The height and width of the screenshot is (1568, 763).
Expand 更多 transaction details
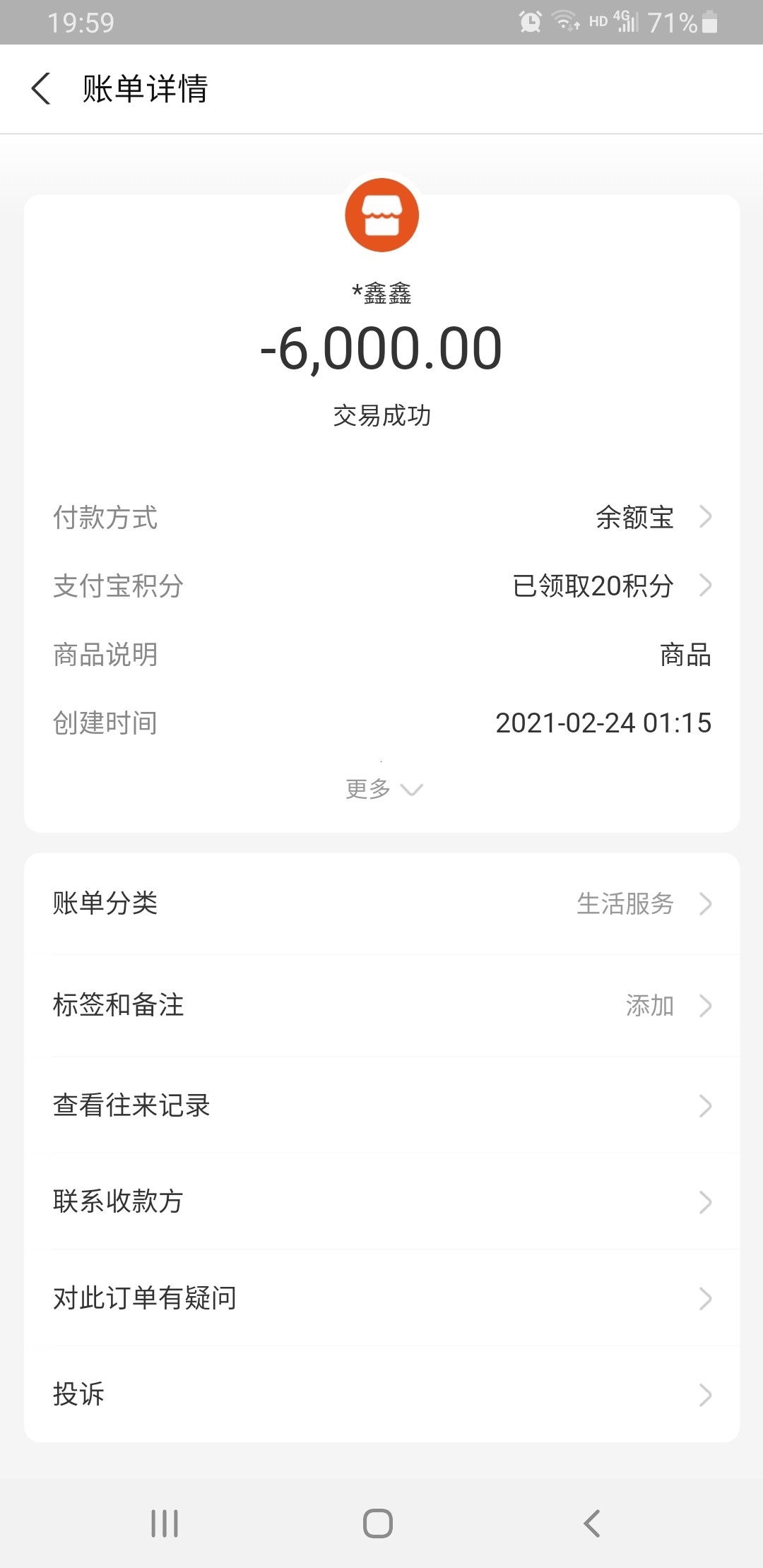tap(382, 788)
